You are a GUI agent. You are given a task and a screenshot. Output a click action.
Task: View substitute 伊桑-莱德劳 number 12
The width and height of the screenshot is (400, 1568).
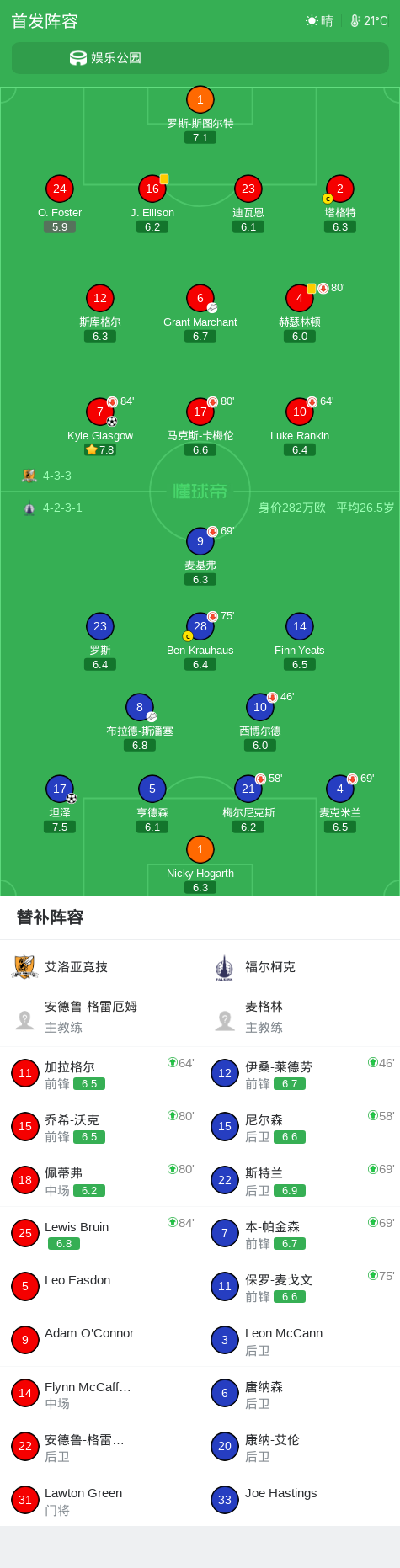300,1073
